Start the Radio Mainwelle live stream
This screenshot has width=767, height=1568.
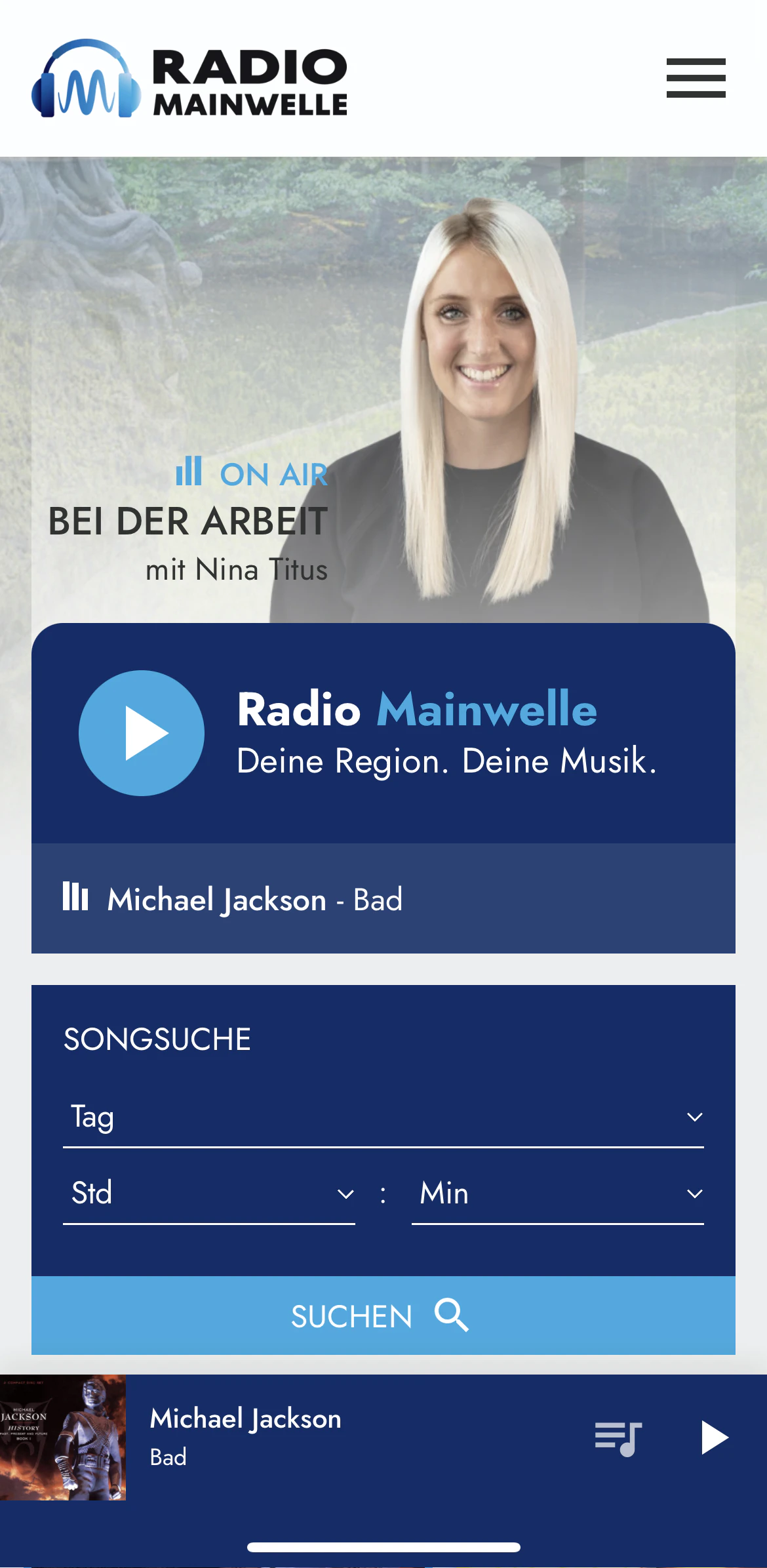click(x=142, y=733)
